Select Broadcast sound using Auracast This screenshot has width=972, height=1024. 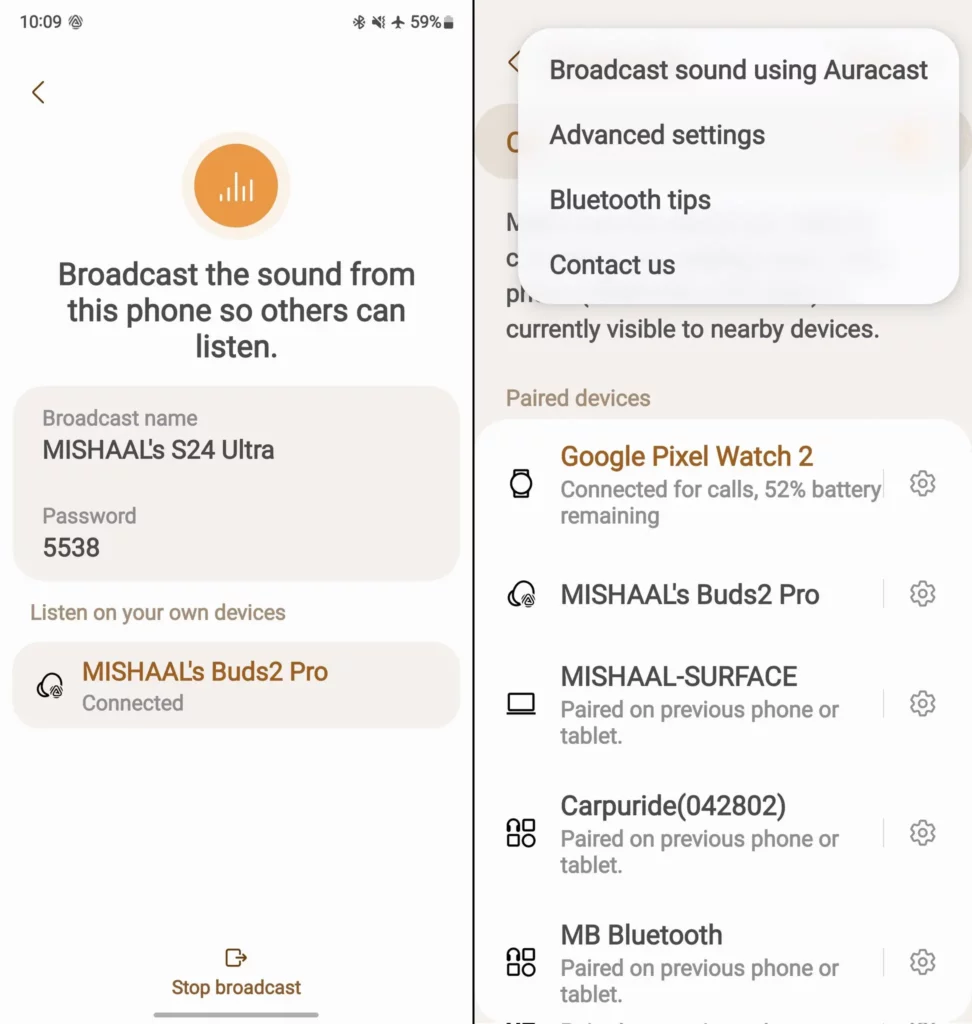[738, 70]
